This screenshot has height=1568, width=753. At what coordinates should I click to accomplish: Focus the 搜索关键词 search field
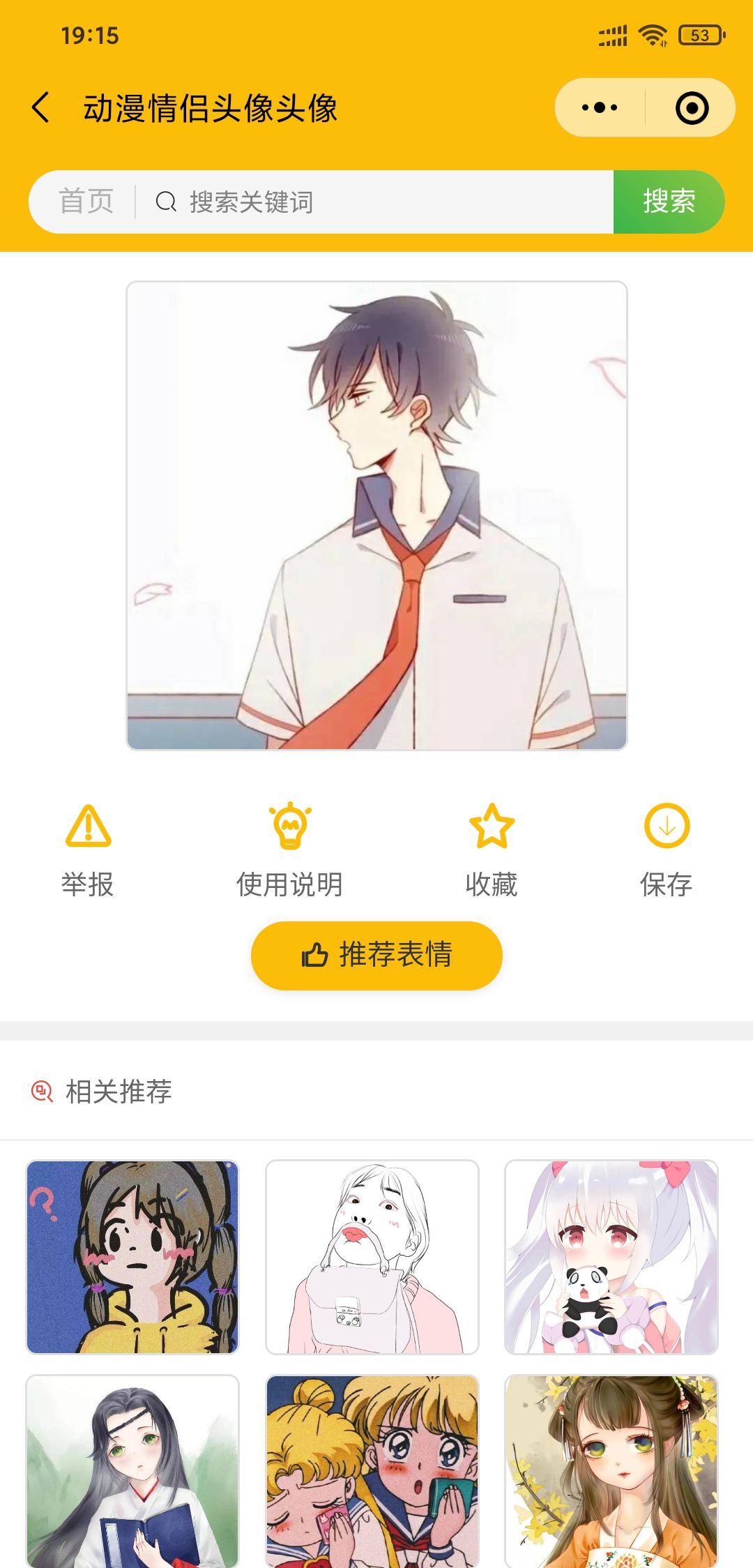pyautogui.click(x=376, y=202)
